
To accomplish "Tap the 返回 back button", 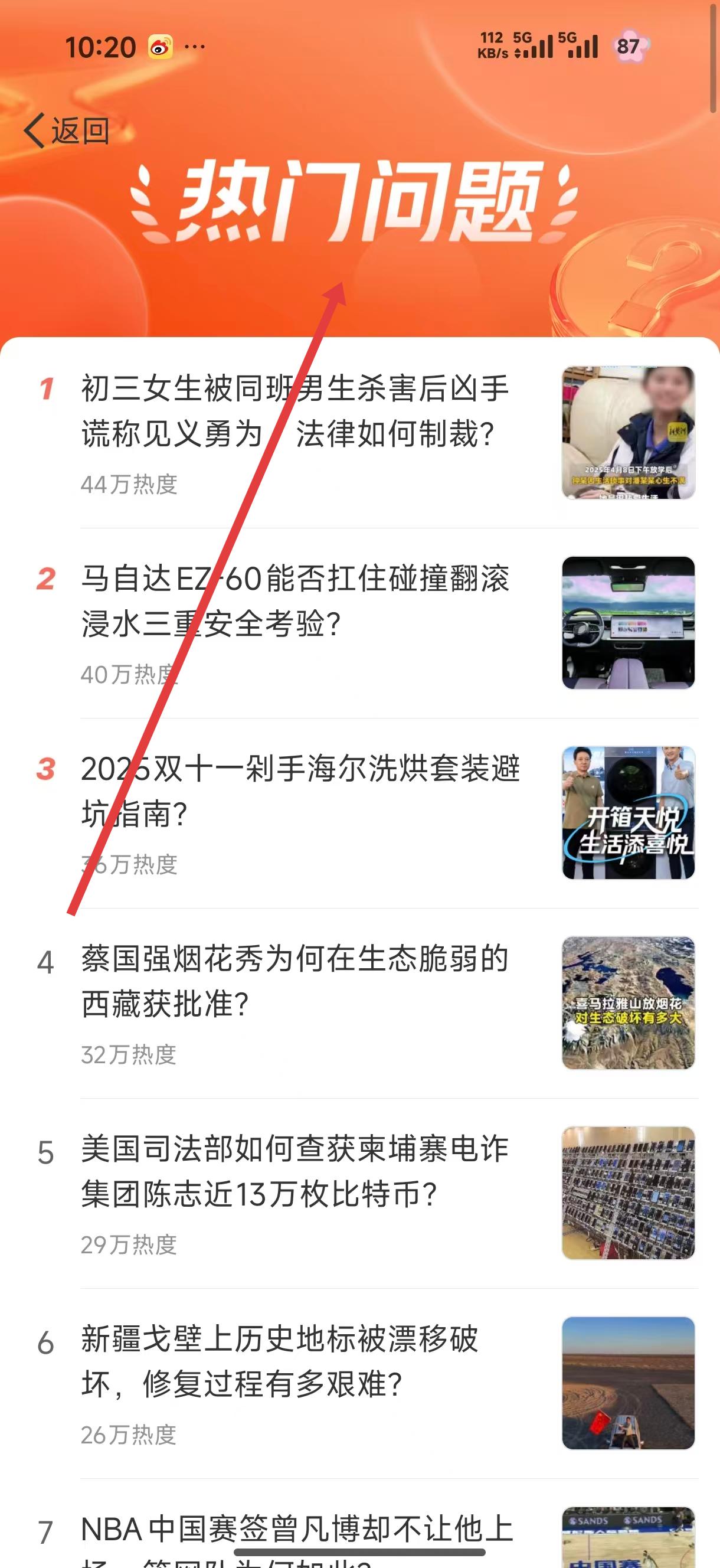I will [x=67, y=131].
